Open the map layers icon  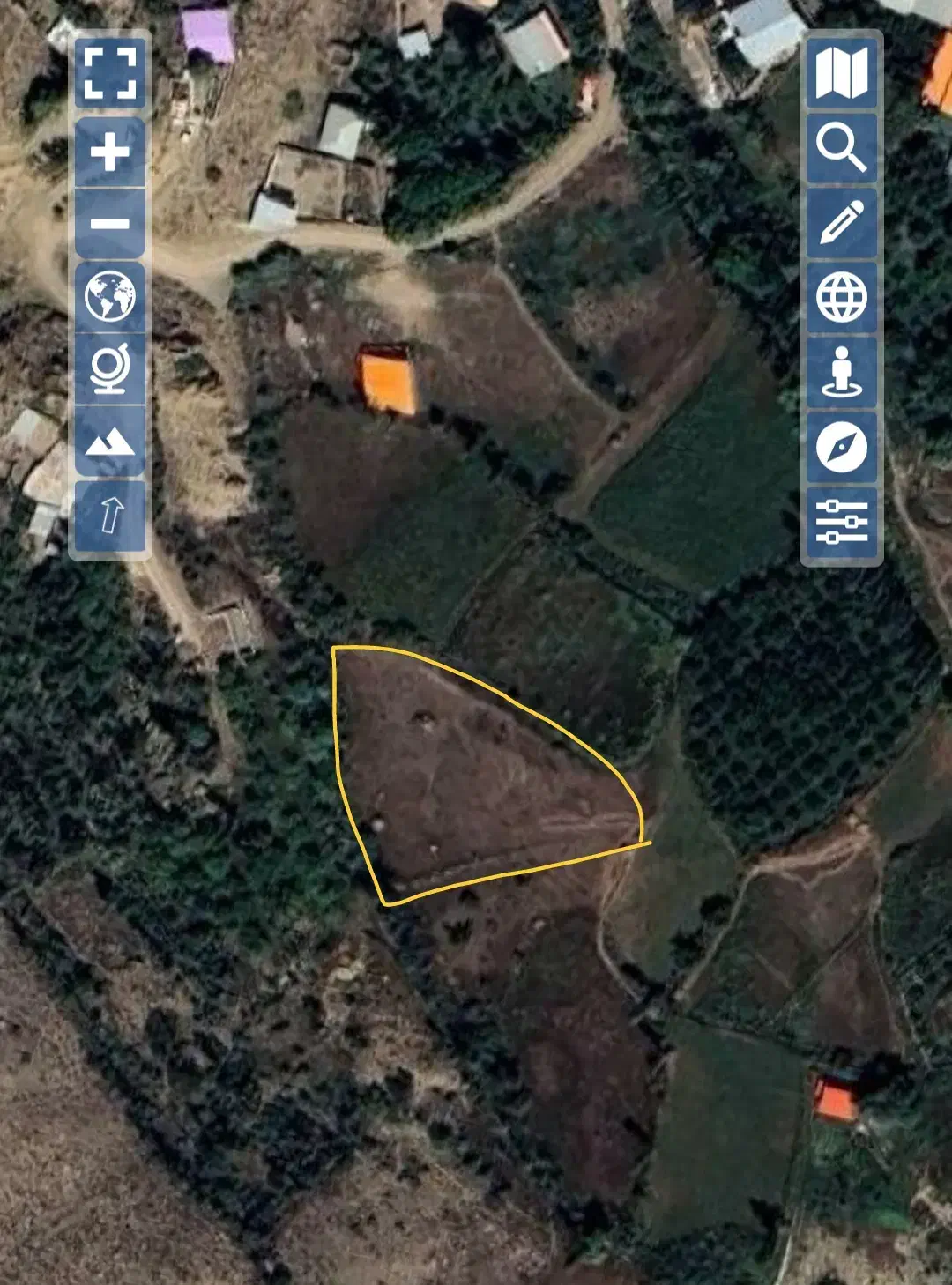(842, 73)
